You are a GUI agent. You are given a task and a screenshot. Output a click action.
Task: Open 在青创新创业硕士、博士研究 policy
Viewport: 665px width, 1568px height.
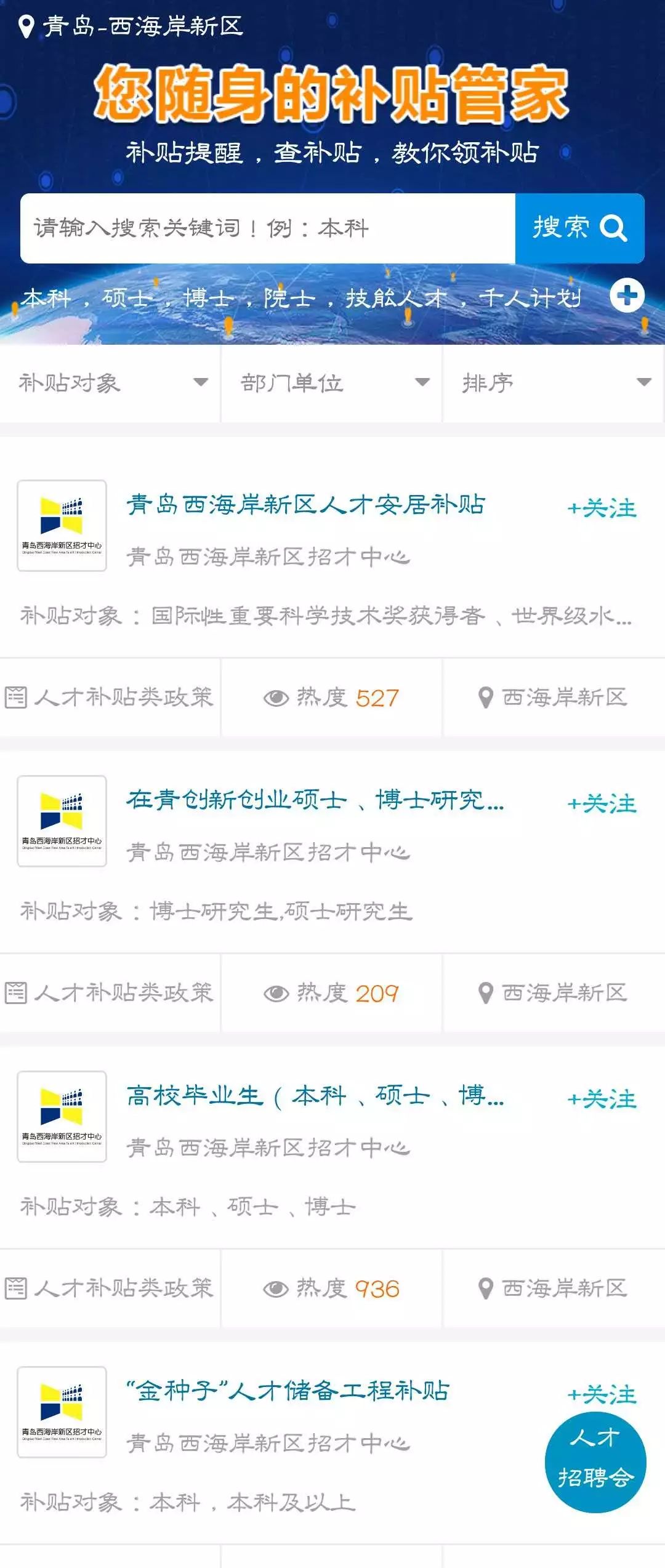point(315,800)
